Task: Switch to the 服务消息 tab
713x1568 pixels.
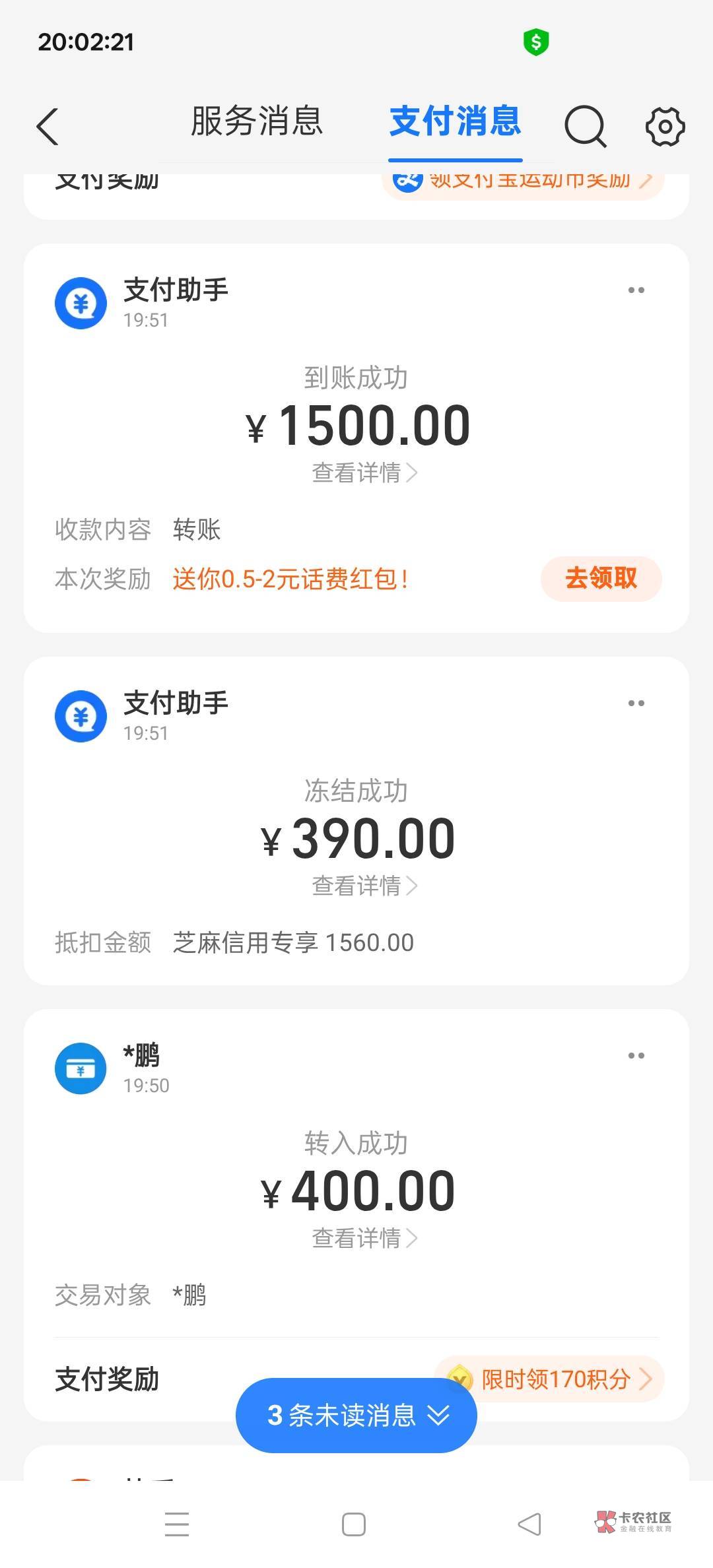Action: coord(257,121)
